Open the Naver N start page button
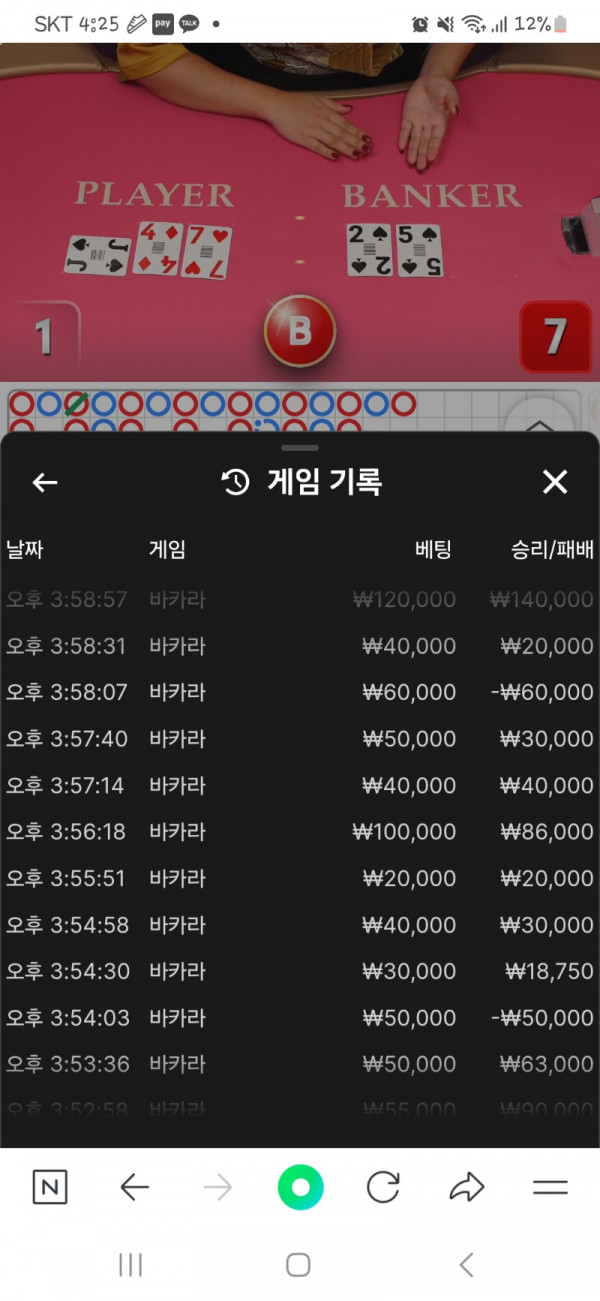The image size is (600, 1301). tap(50, 1188)
